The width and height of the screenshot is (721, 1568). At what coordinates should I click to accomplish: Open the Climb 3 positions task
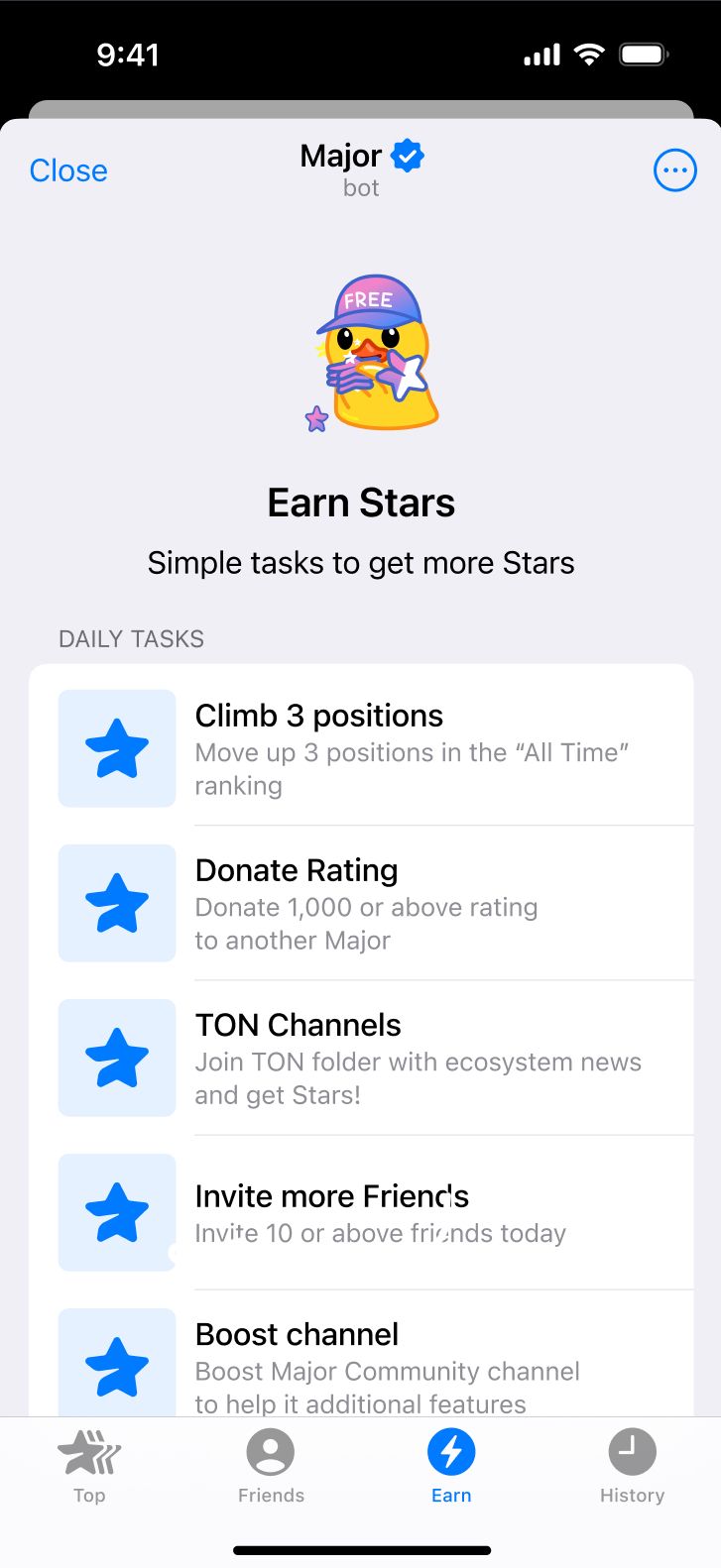[x=361, y=748]
